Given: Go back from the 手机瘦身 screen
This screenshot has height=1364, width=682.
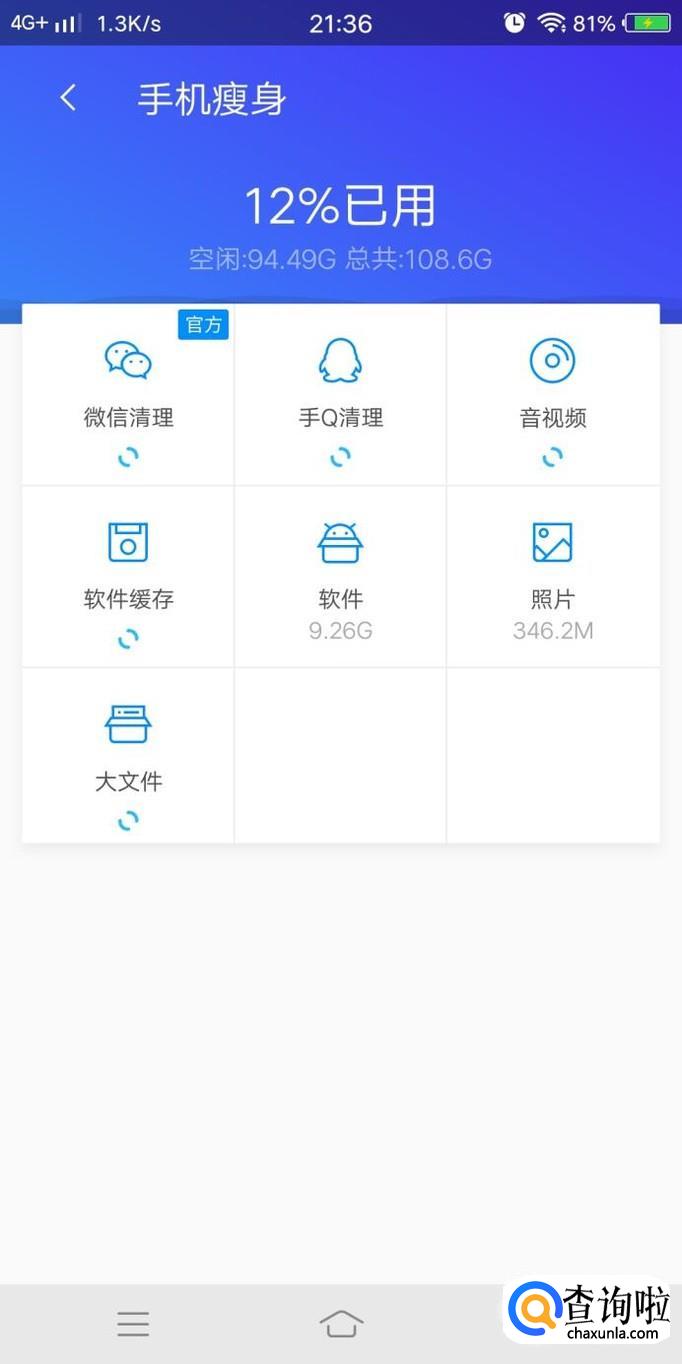Looking at the screenshot, I should [x=68, y=98].
